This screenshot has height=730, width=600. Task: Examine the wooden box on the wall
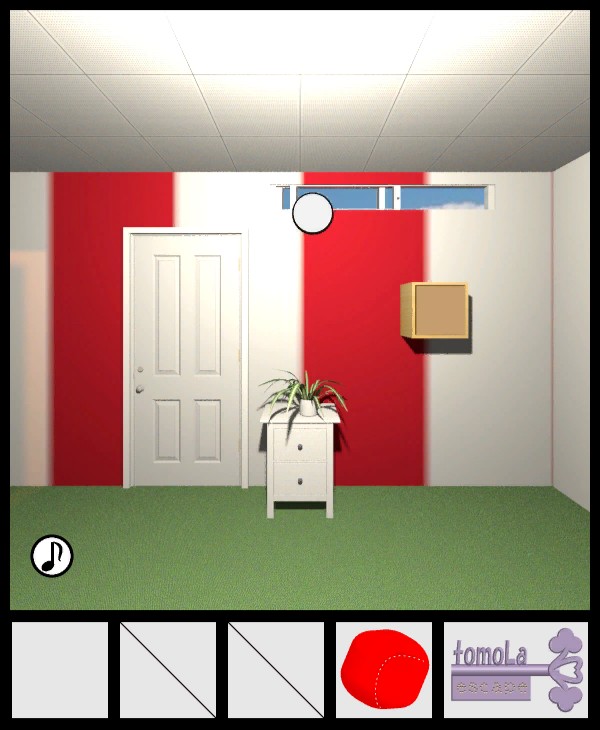point(436,310)
